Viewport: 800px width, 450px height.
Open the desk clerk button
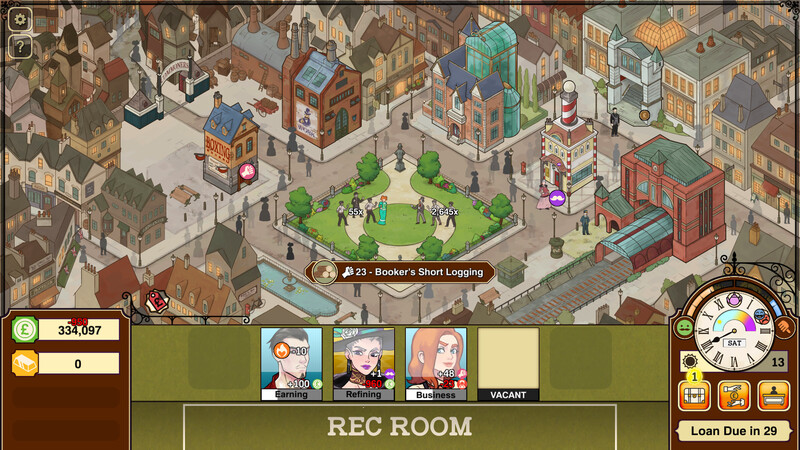point(773,396)
